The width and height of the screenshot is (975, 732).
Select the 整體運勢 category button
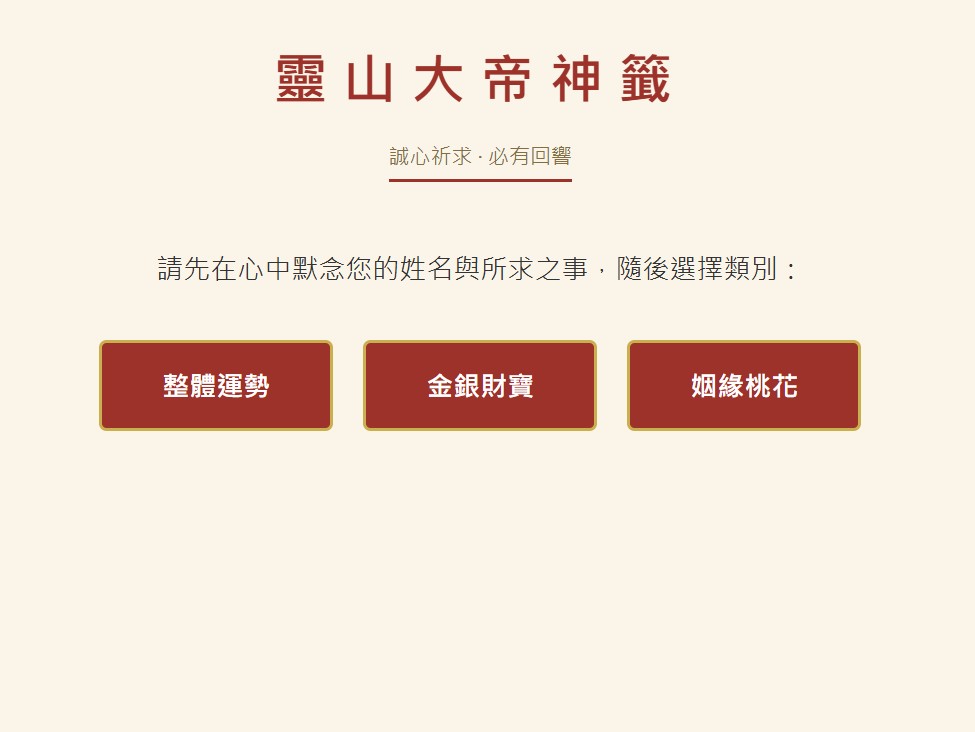tap(216, 386)
